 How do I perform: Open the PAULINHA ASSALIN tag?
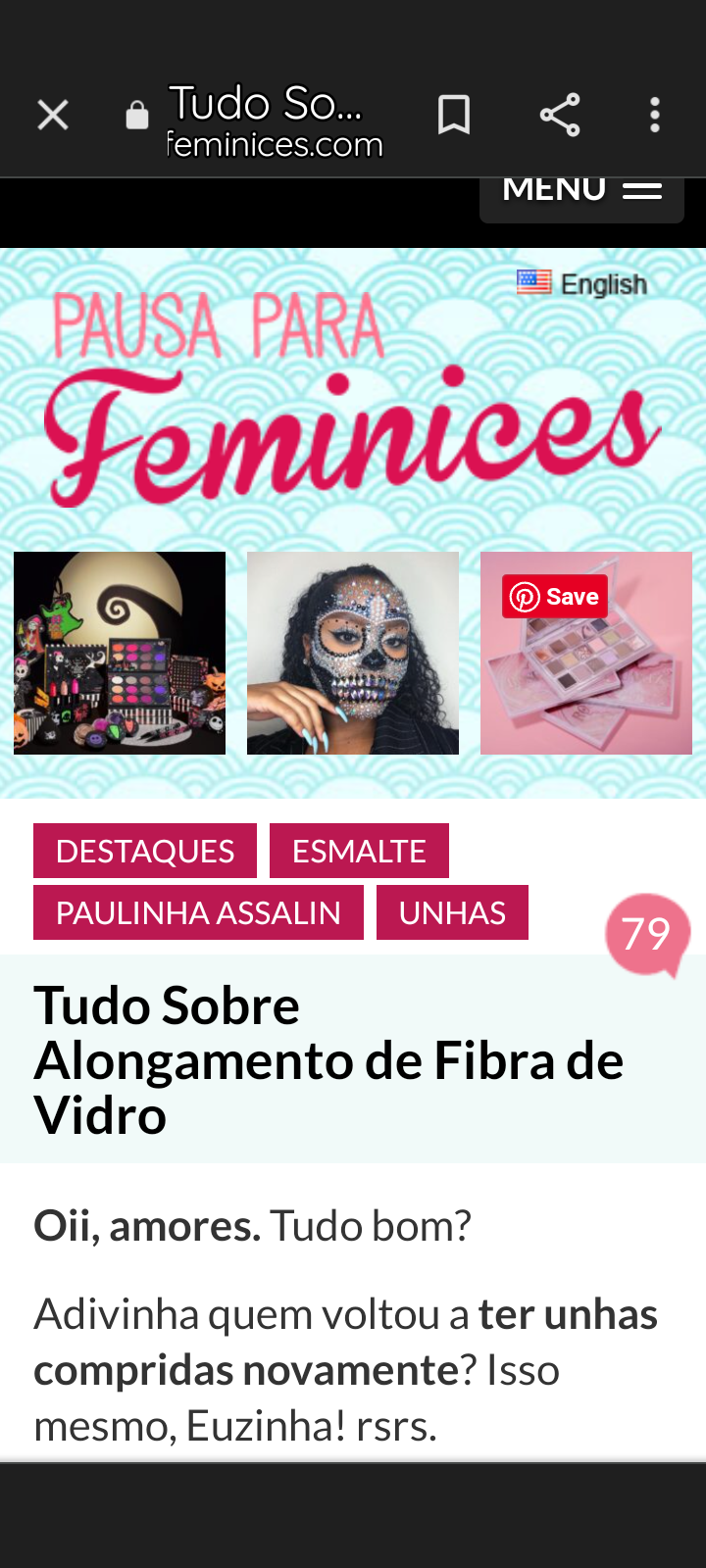[x=198, y=912]
